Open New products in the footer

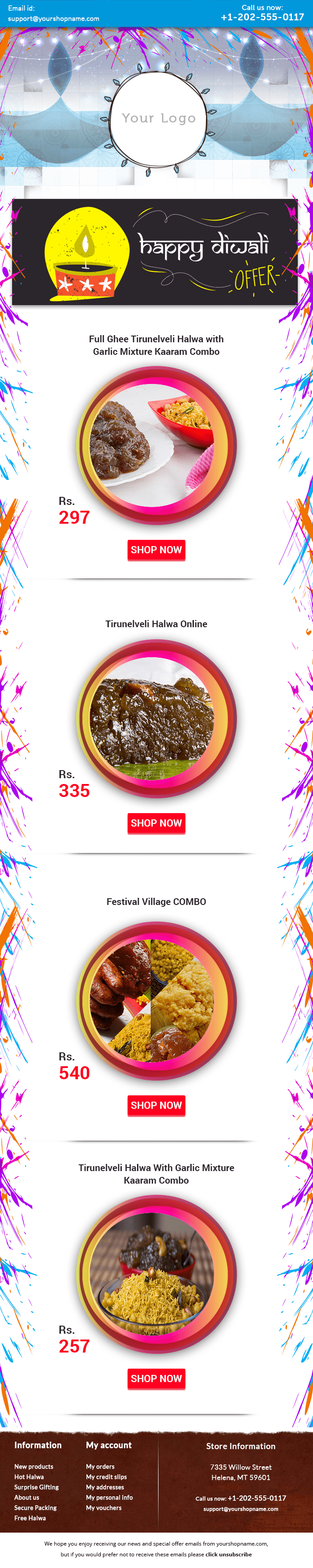coord(34,1466)
